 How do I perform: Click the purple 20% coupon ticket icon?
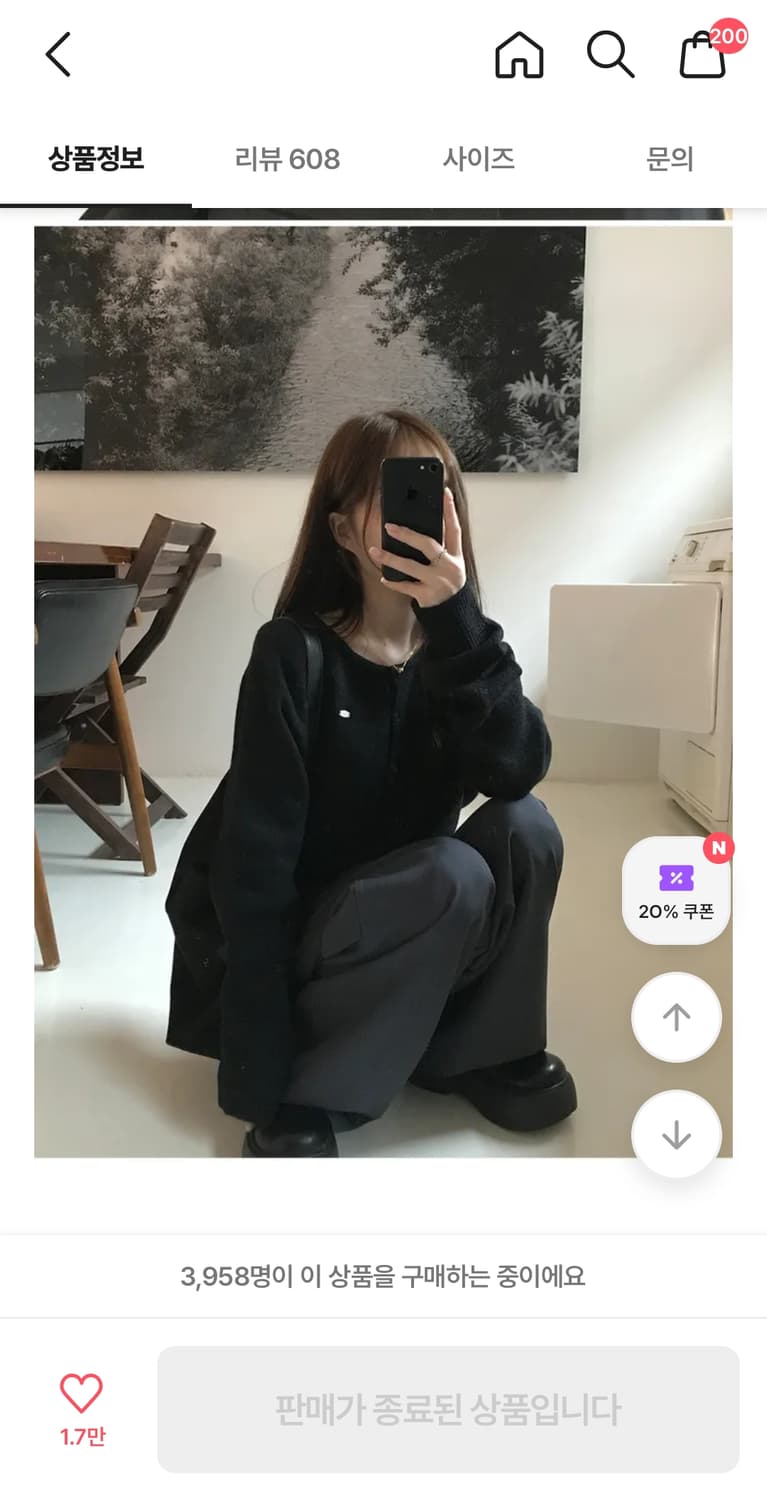point(676,880)
